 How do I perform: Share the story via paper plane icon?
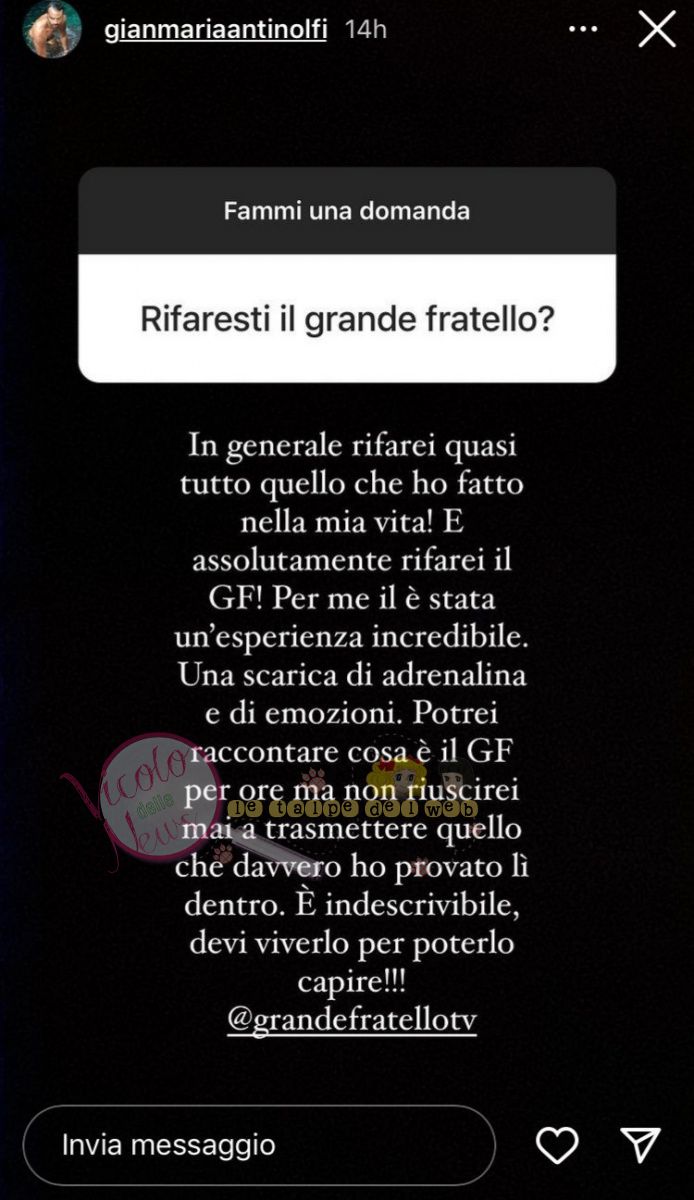pyautogui.click(x=640, y=1144)
